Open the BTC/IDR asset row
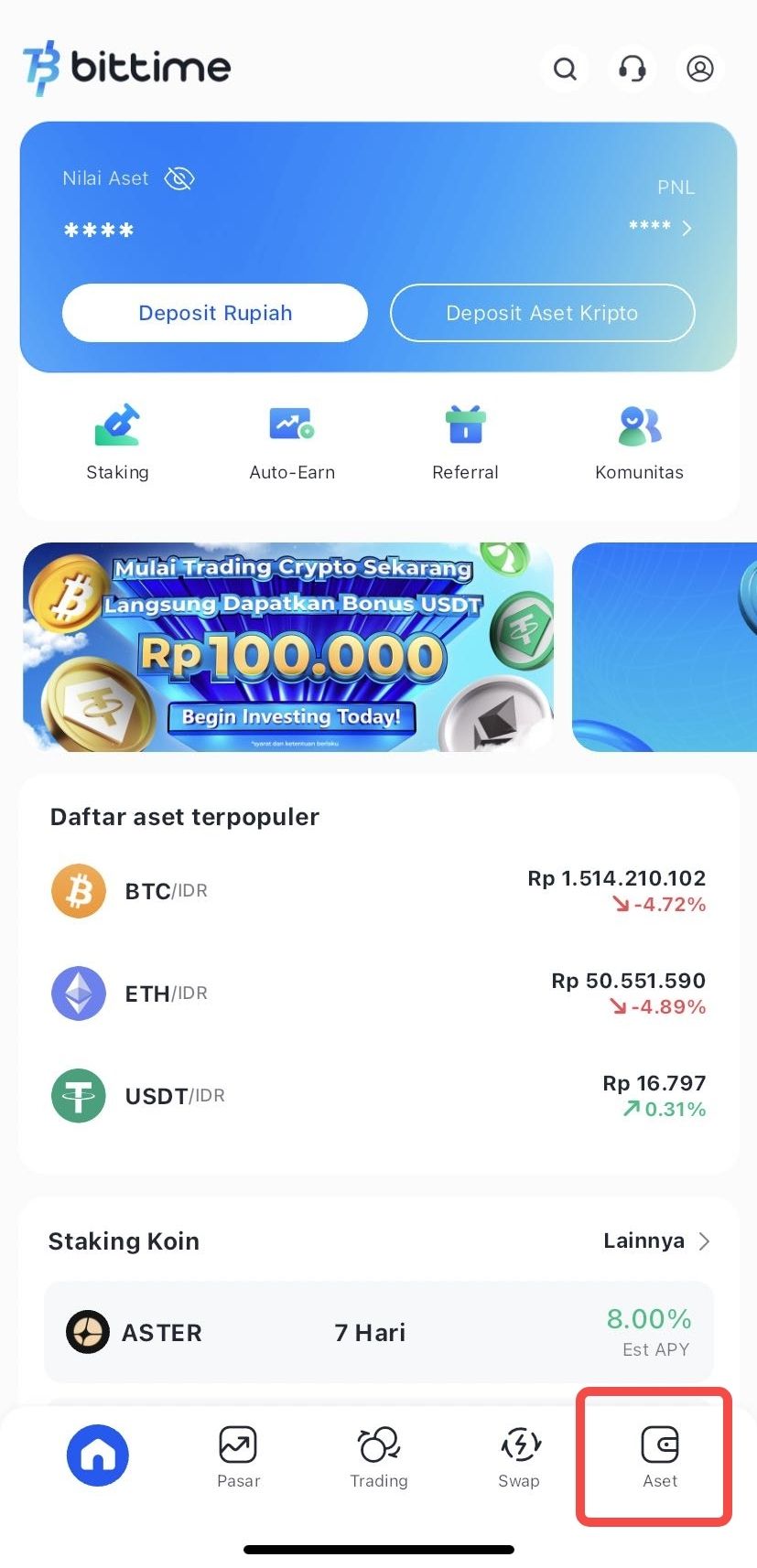Image resolution: width=757 pixels, height=1568 pixels. click(x=378, y=890)
